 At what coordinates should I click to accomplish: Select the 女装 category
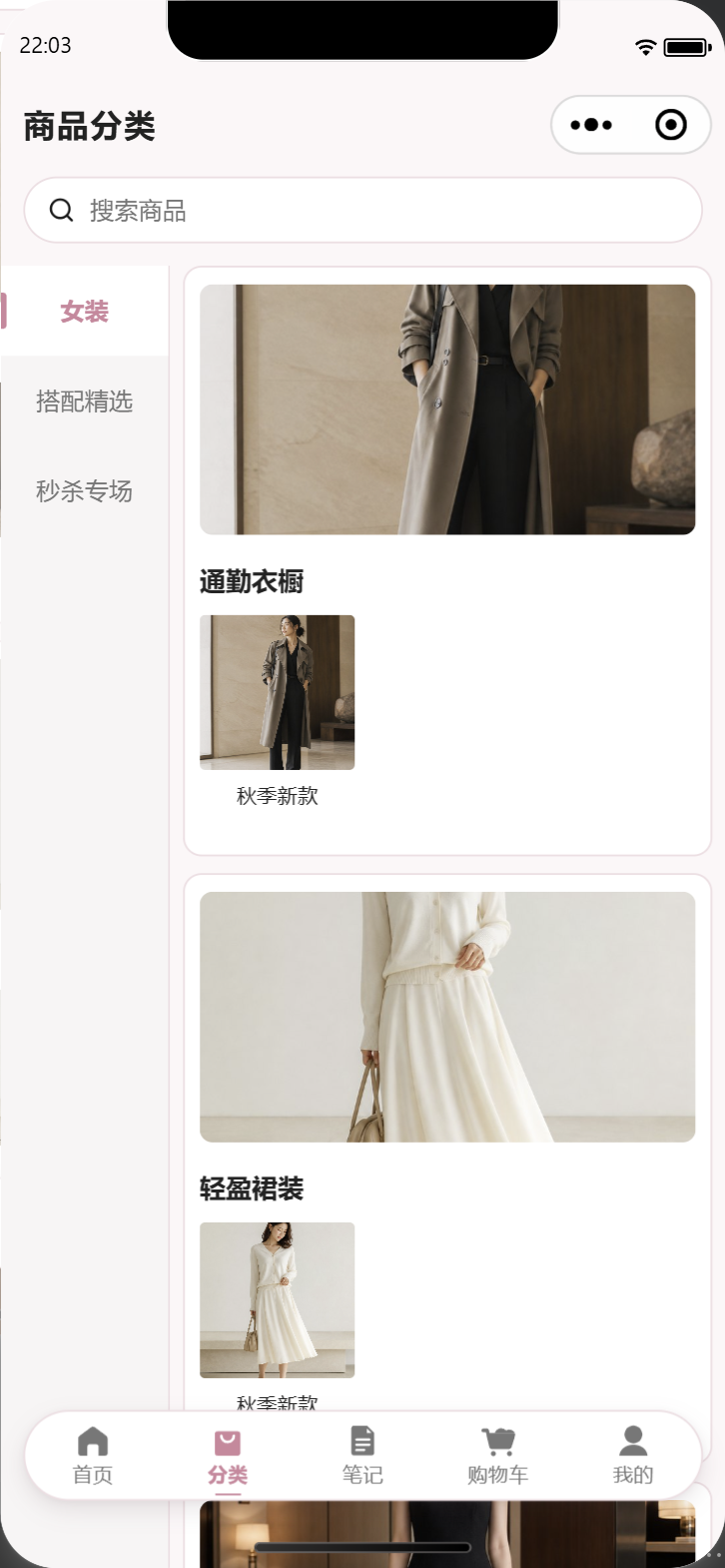pyautogui.click(x=84, y=311)
